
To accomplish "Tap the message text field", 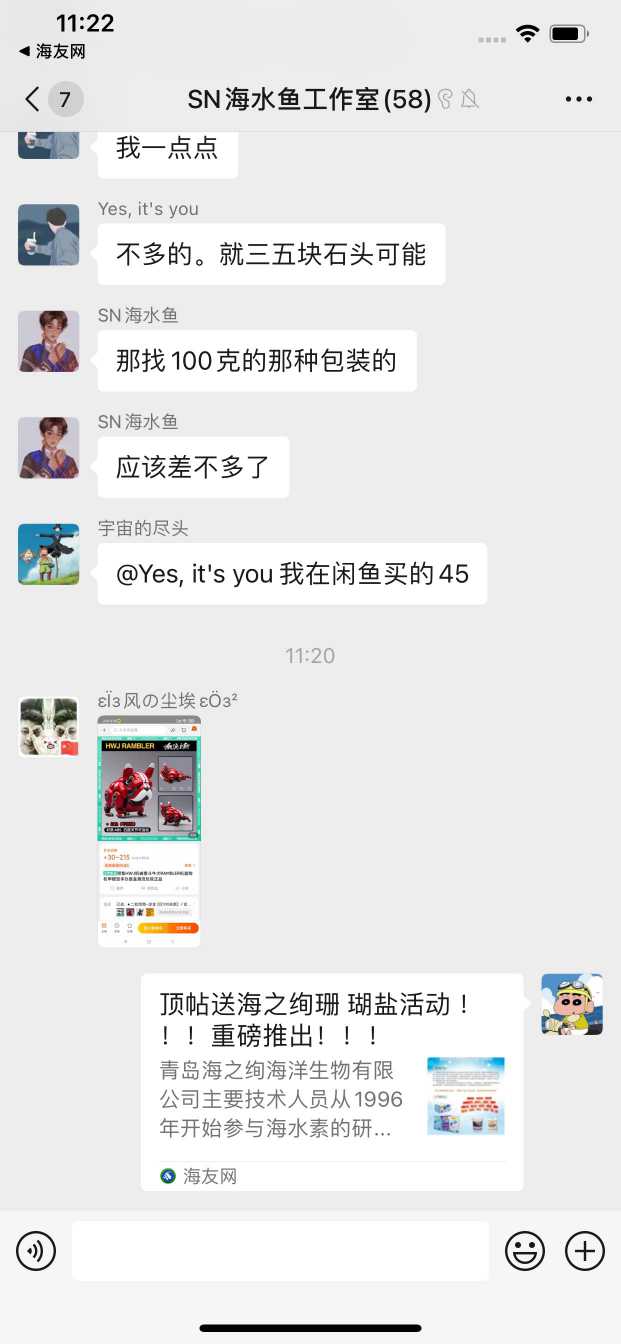I will point(280,1251).
